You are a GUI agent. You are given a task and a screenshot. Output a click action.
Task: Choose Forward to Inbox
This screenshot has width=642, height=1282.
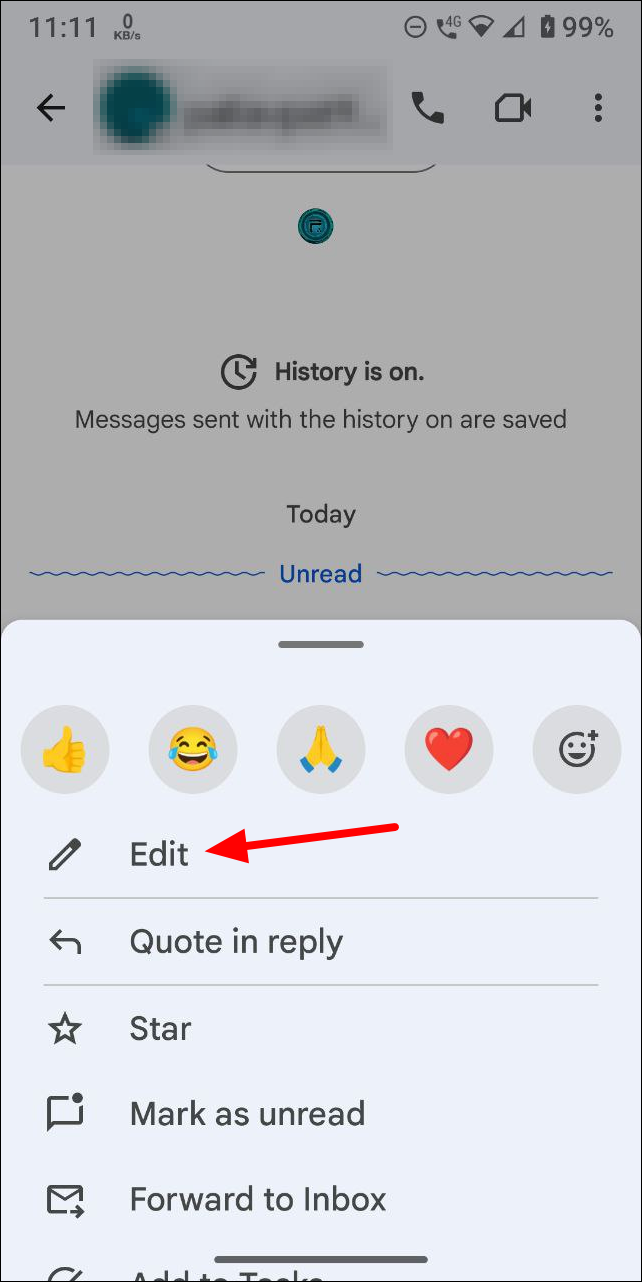click(258, 1199)
